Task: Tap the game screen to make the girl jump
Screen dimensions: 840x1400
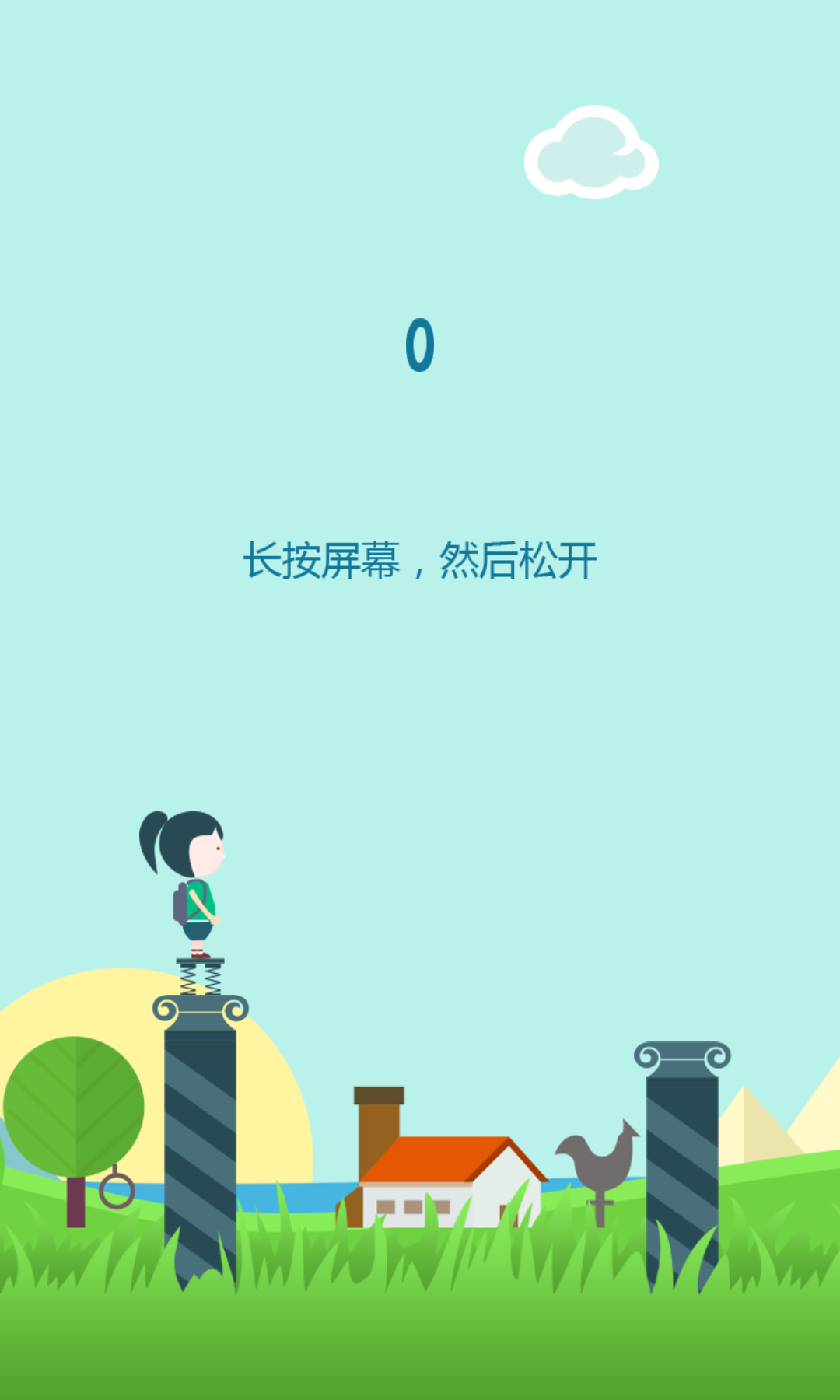Action: tap(420, 700)
